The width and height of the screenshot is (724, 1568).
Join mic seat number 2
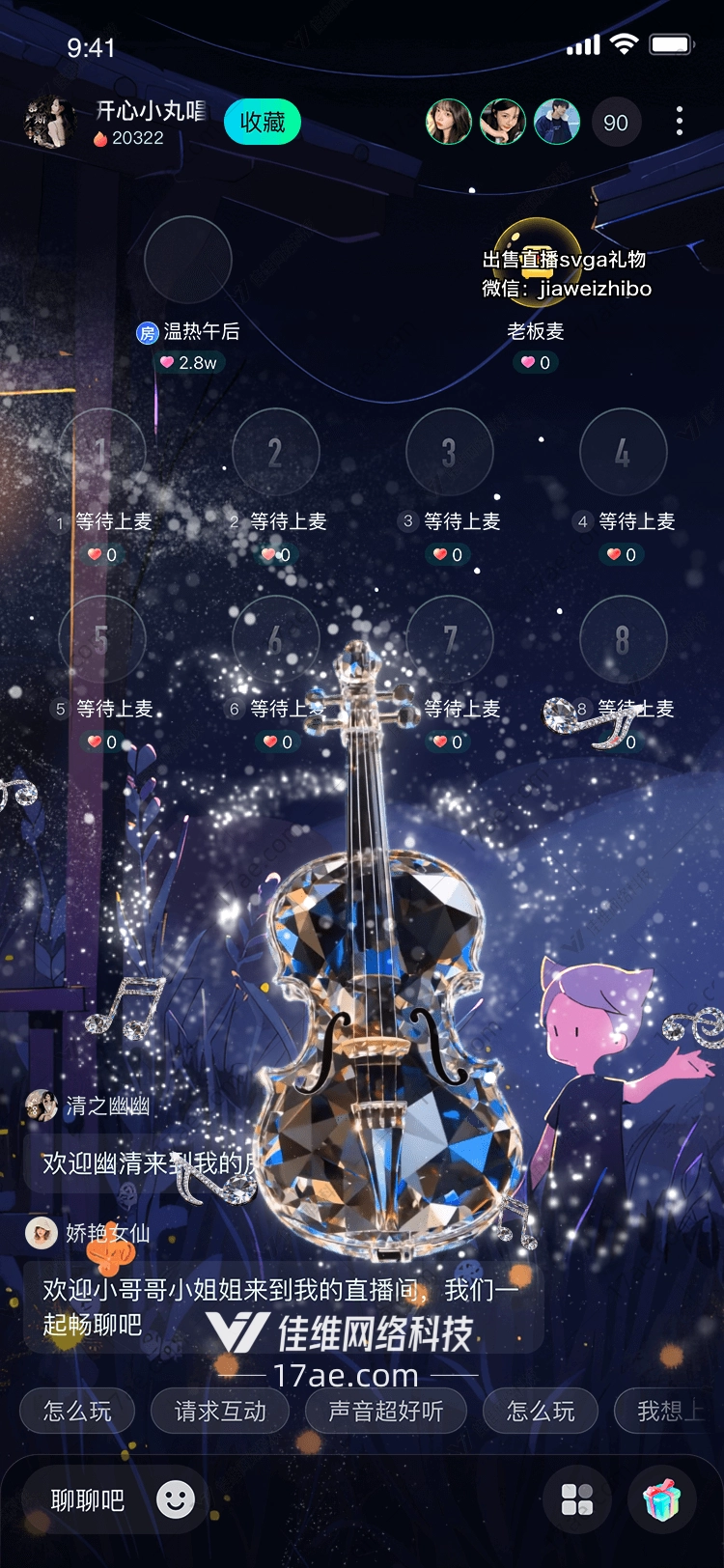point(275,452)
